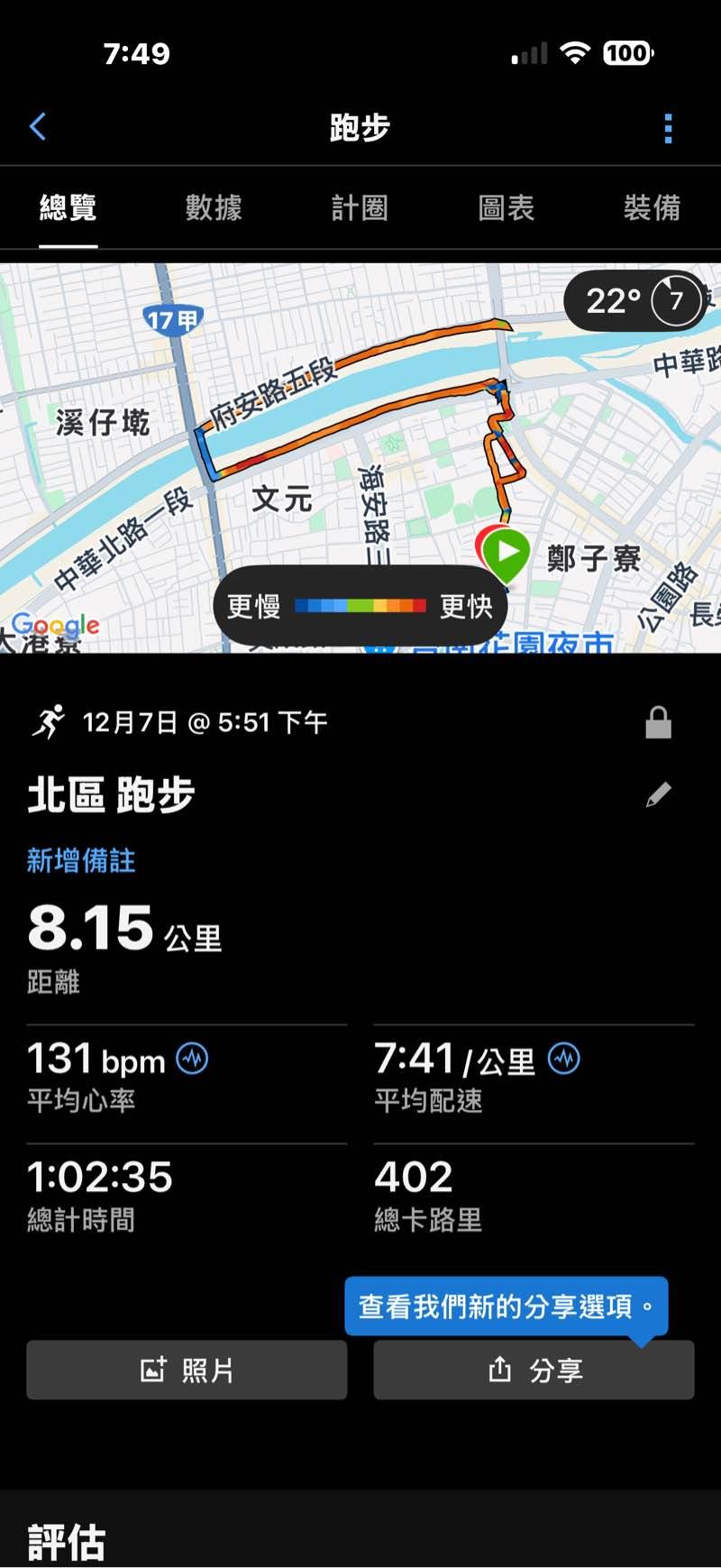Tap the info icon beside 7:41 pace

[x=564, y=1058]
